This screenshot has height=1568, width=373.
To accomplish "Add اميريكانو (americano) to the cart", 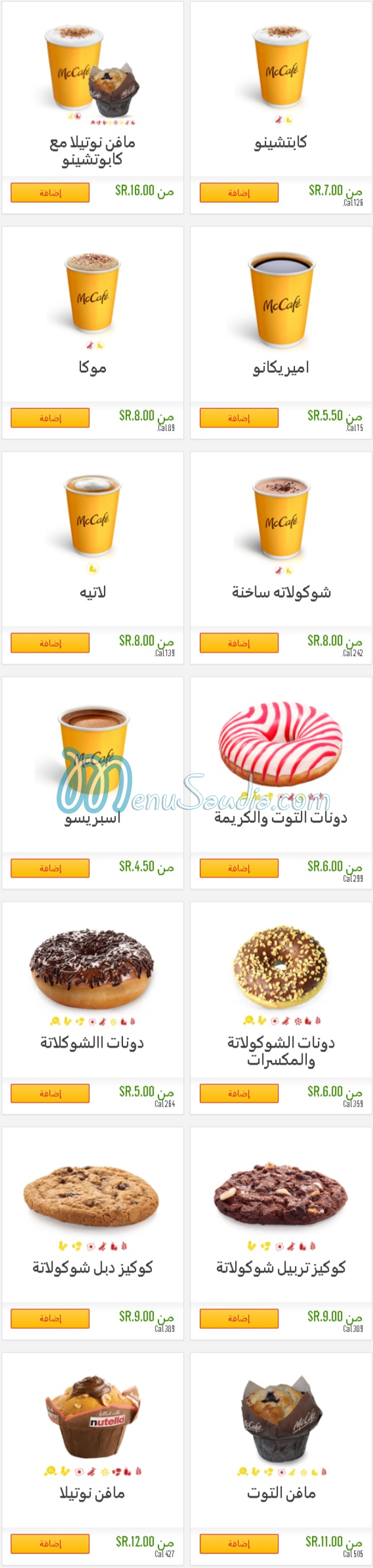I will pyautogui.click(x=239, y=418).
